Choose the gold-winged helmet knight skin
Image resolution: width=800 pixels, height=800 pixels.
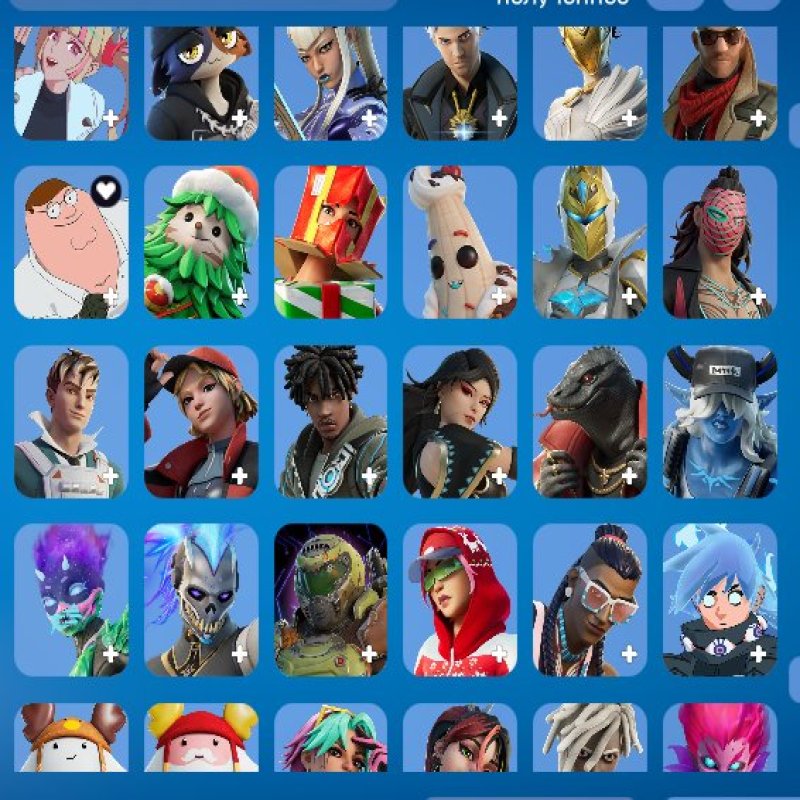click(590, 242)
